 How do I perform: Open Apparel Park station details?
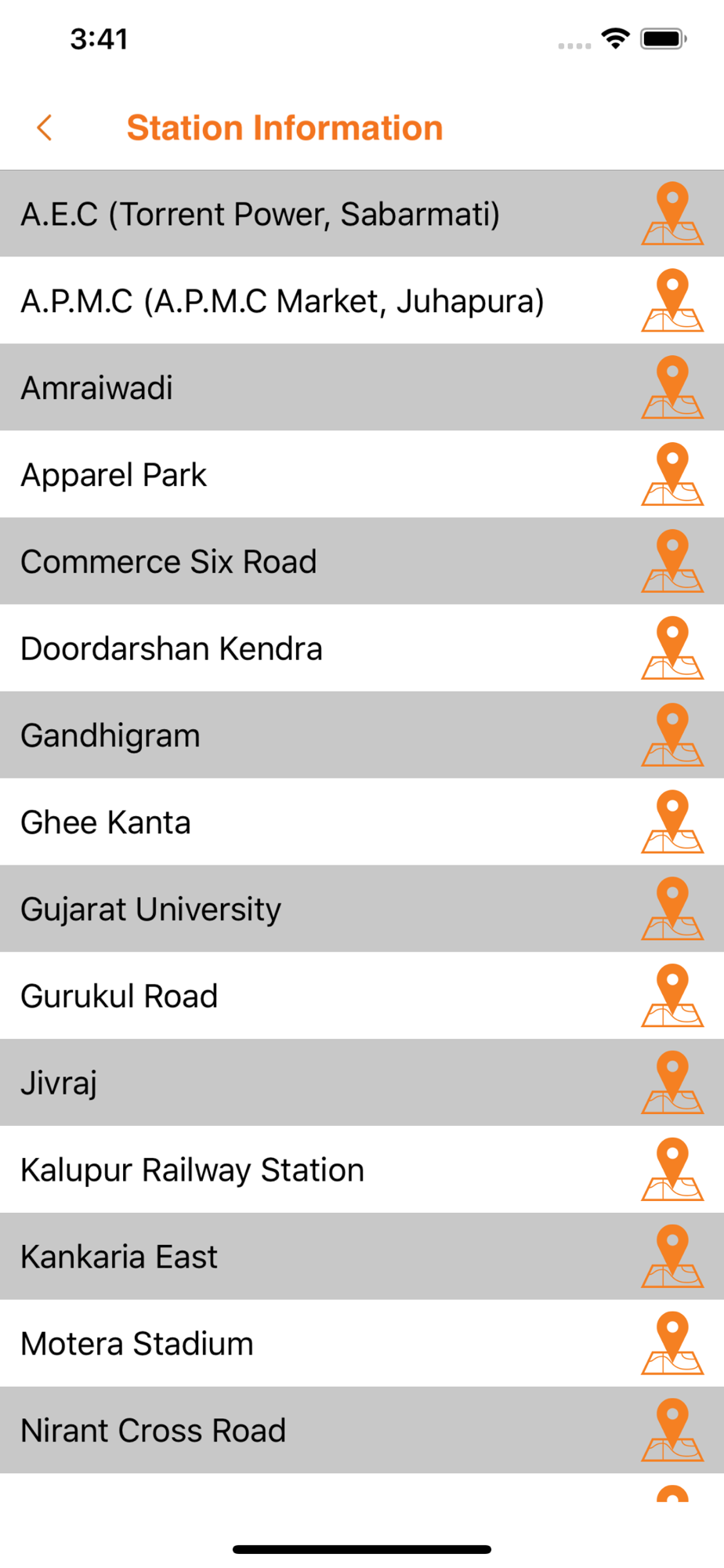pyautogui.click(x=362, y=474)
